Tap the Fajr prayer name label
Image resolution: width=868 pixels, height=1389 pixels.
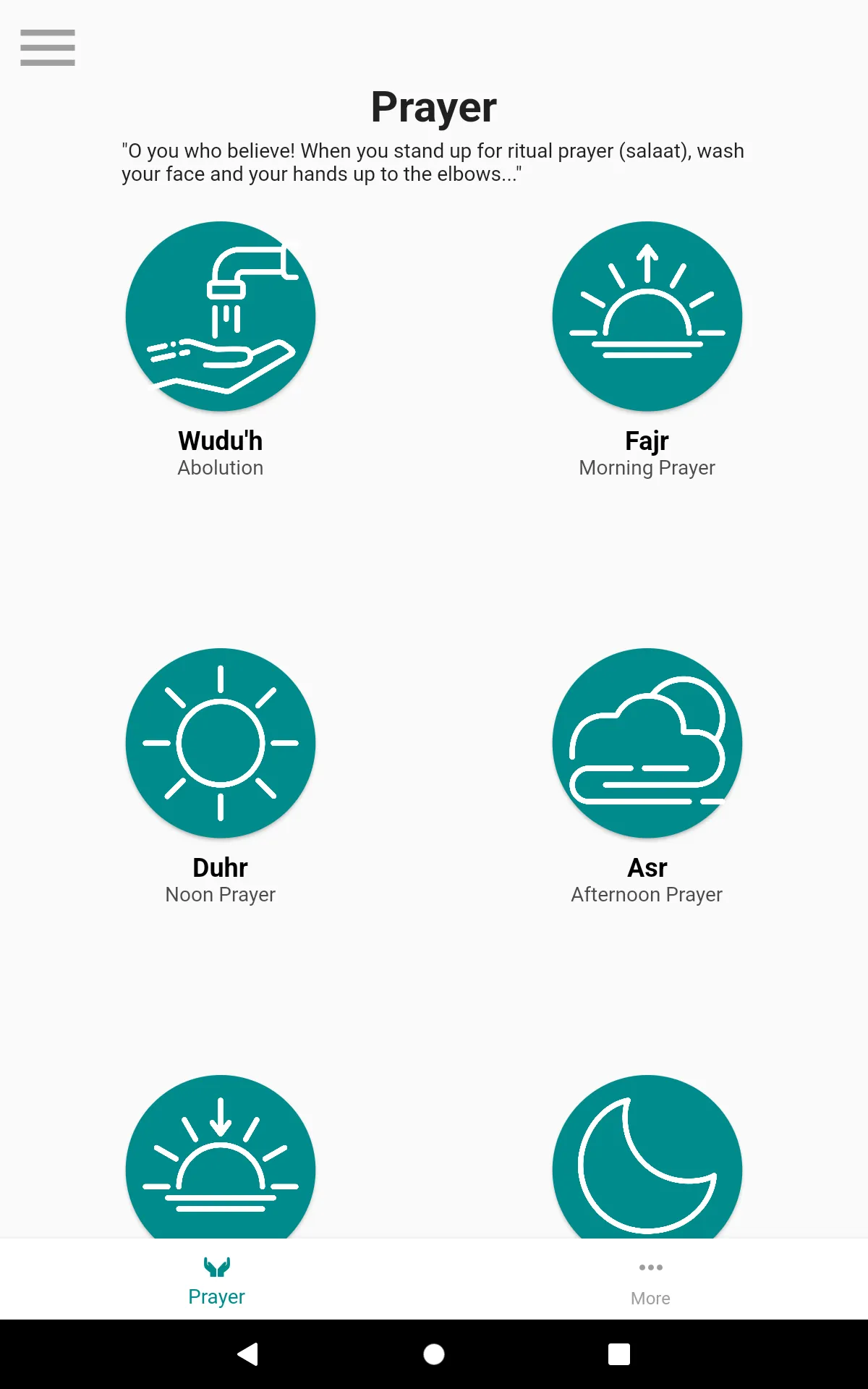[647, 440]
